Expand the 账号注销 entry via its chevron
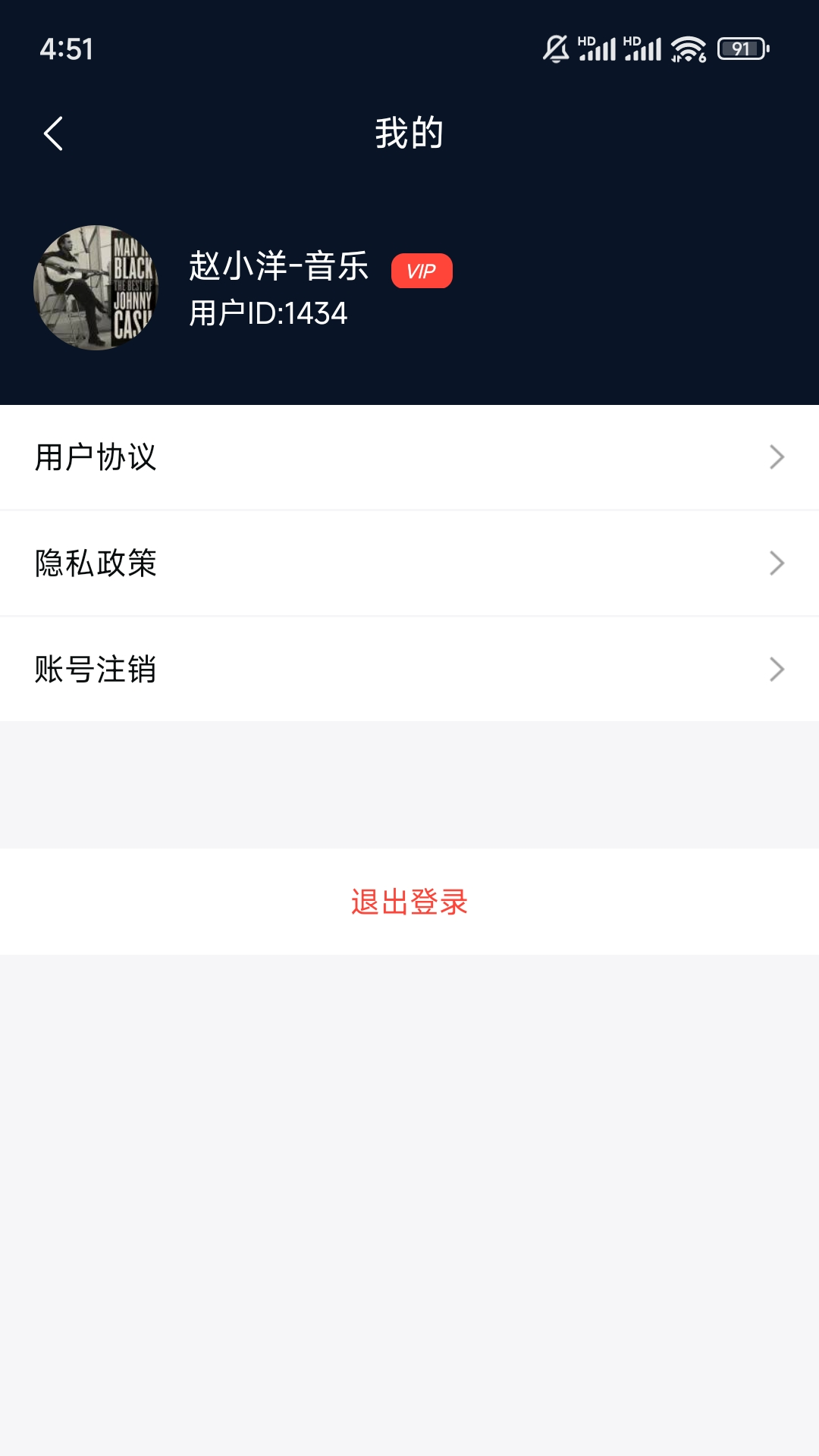 777,669
